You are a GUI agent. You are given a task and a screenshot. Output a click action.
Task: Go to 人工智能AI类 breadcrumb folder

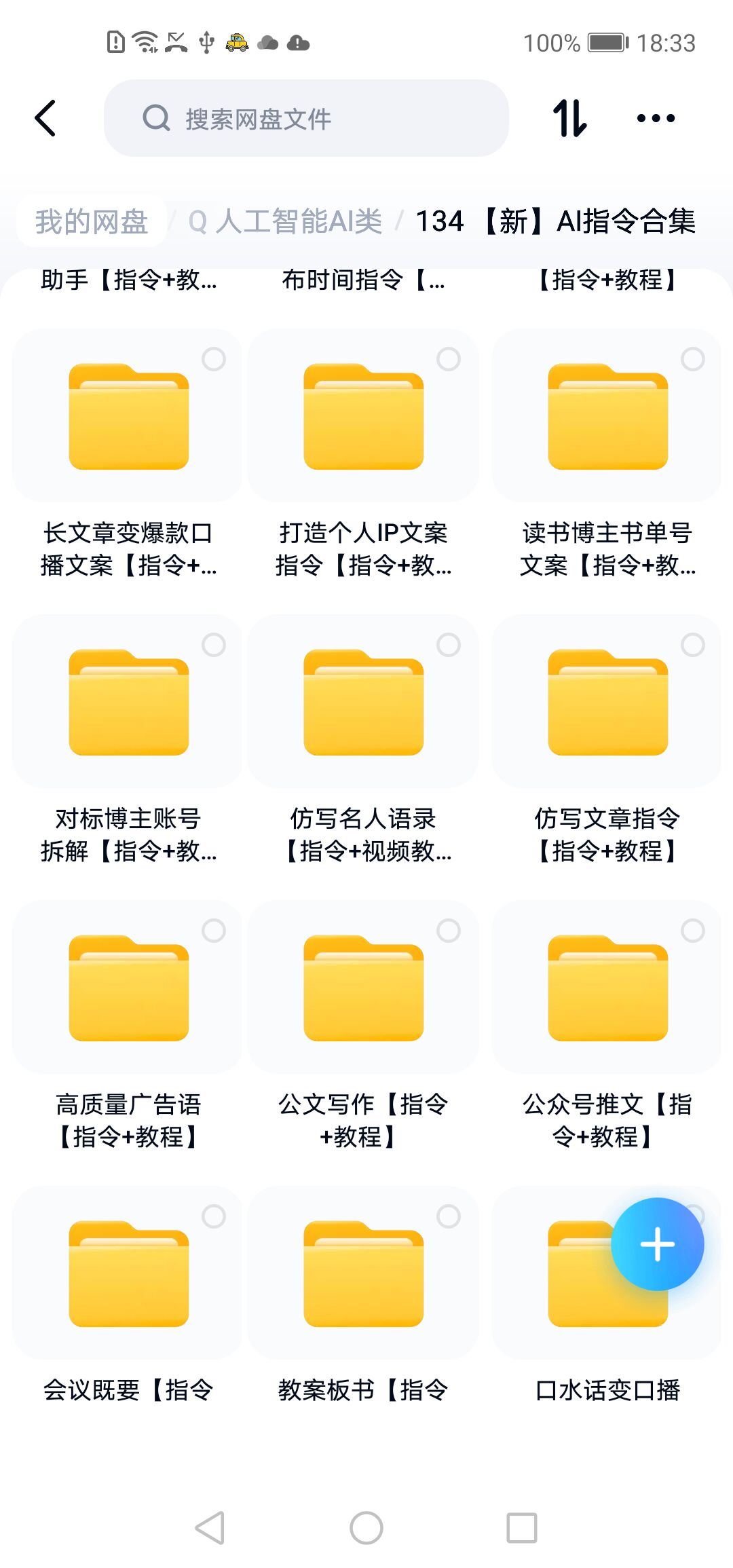[x=285, y=221]
